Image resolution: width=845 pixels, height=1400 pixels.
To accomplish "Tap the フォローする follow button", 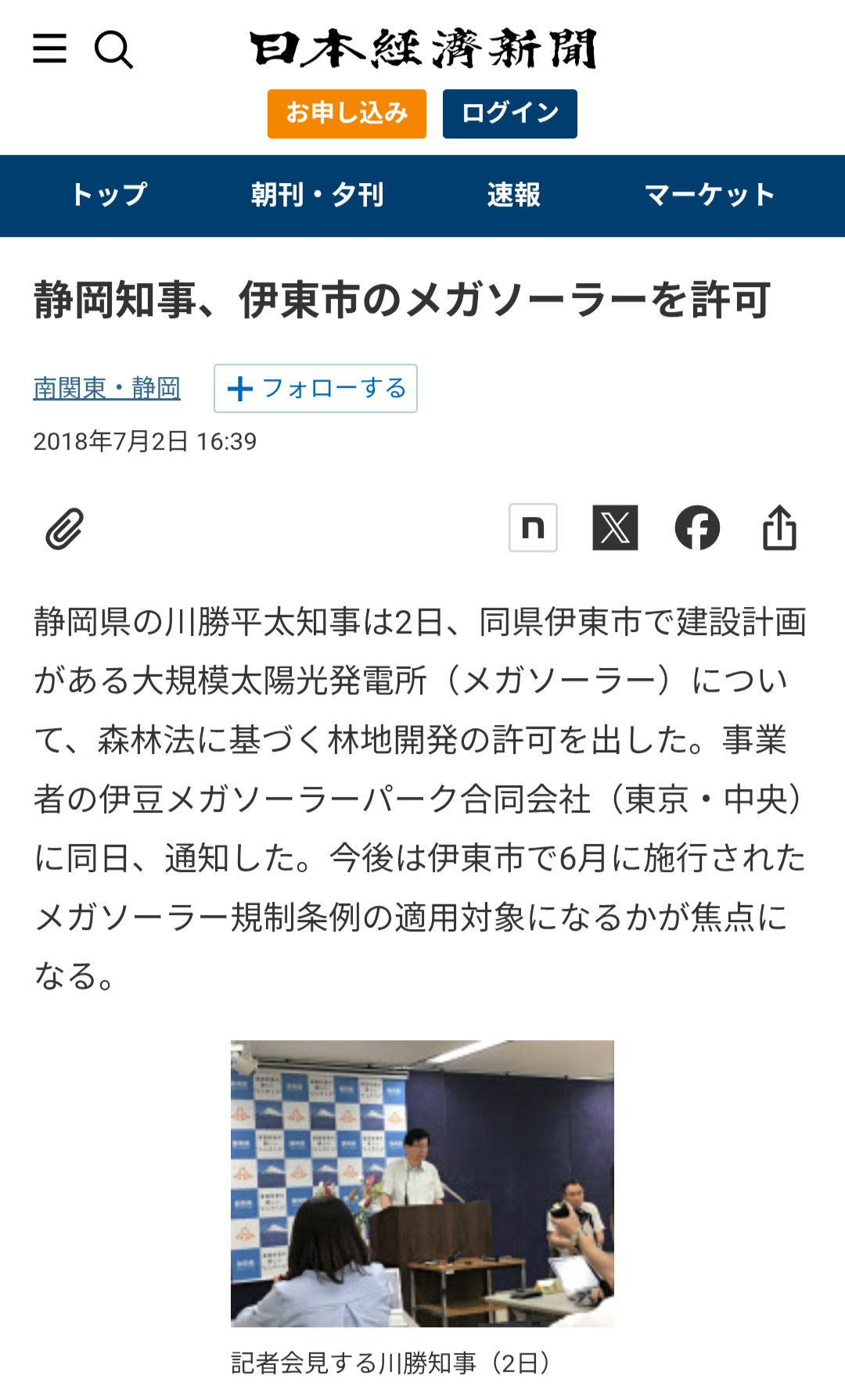I will (x=315, y=388).
